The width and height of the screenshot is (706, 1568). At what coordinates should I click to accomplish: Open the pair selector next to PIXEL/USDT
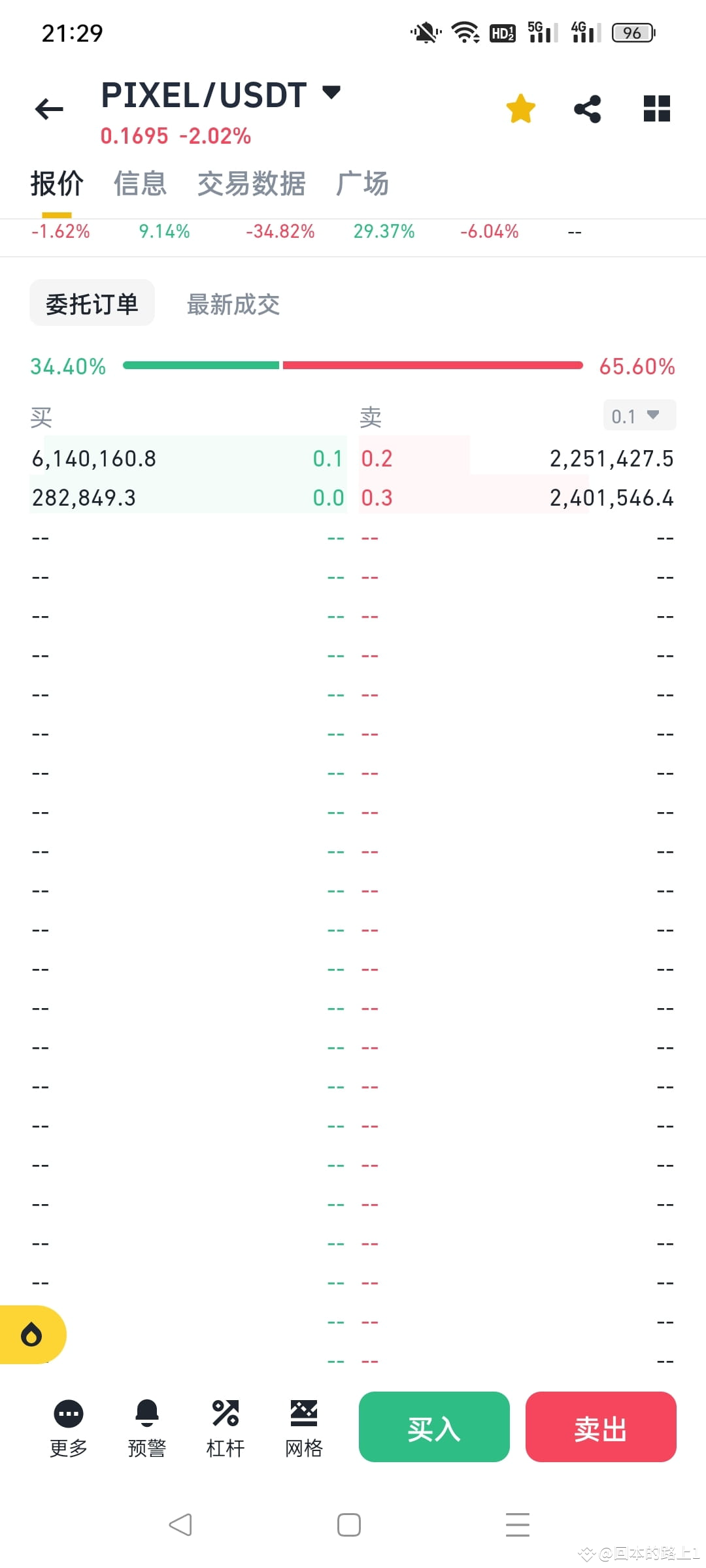(331, 93)
